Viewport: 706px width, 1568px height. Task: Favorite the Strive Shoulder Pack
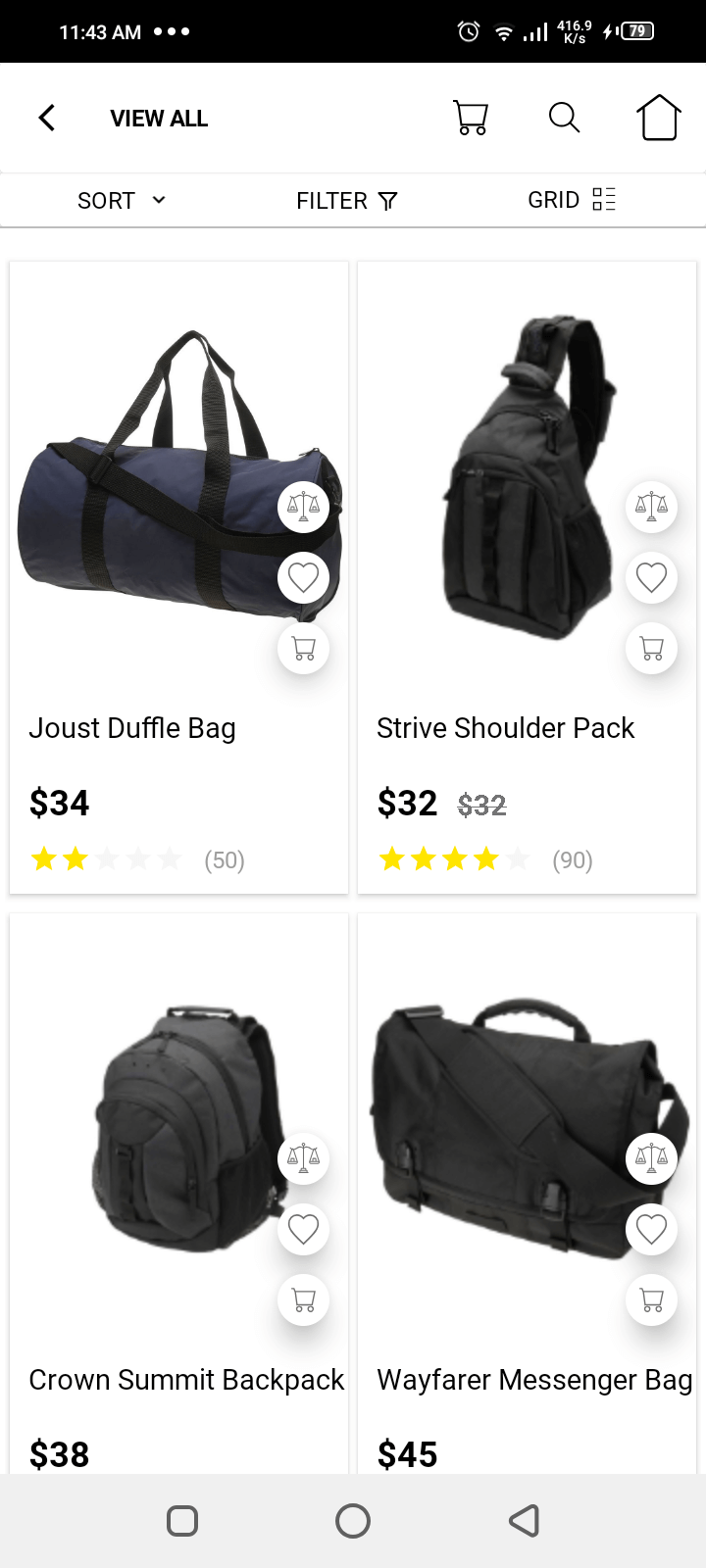click(x=651, y=578)
